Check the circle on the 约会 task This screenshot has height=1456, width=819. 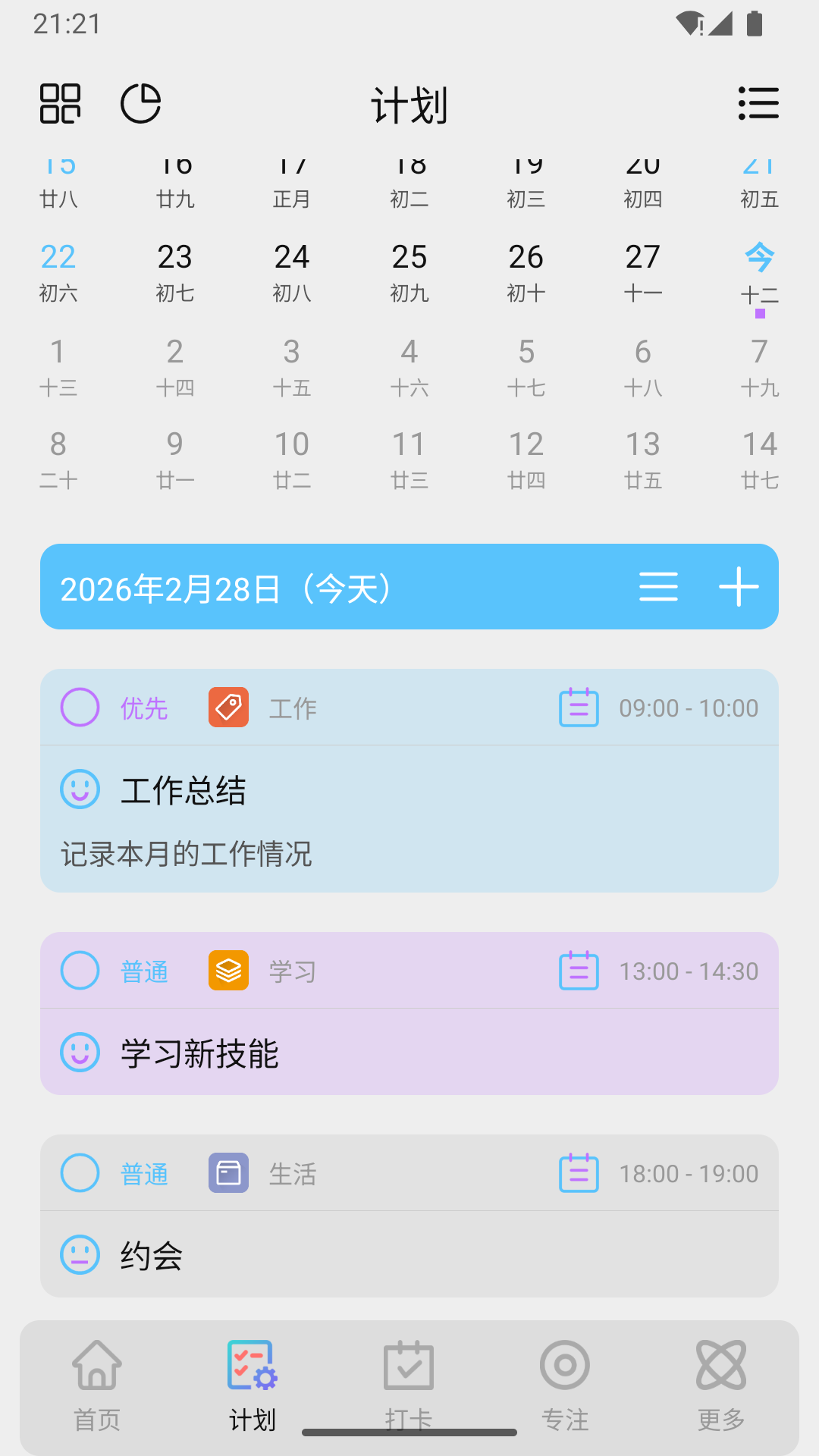(79, 1172)
